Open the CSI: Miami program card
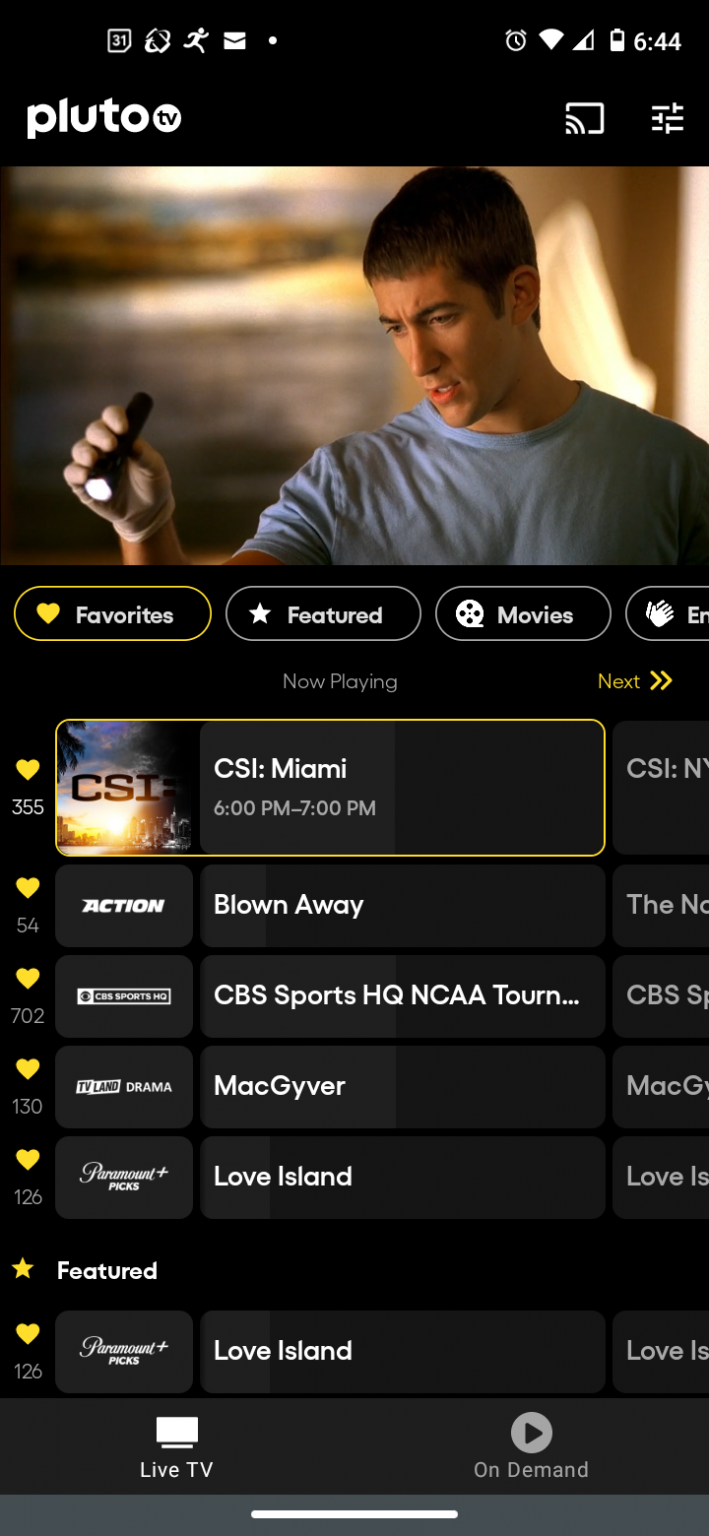 click(x=400, y=787)
